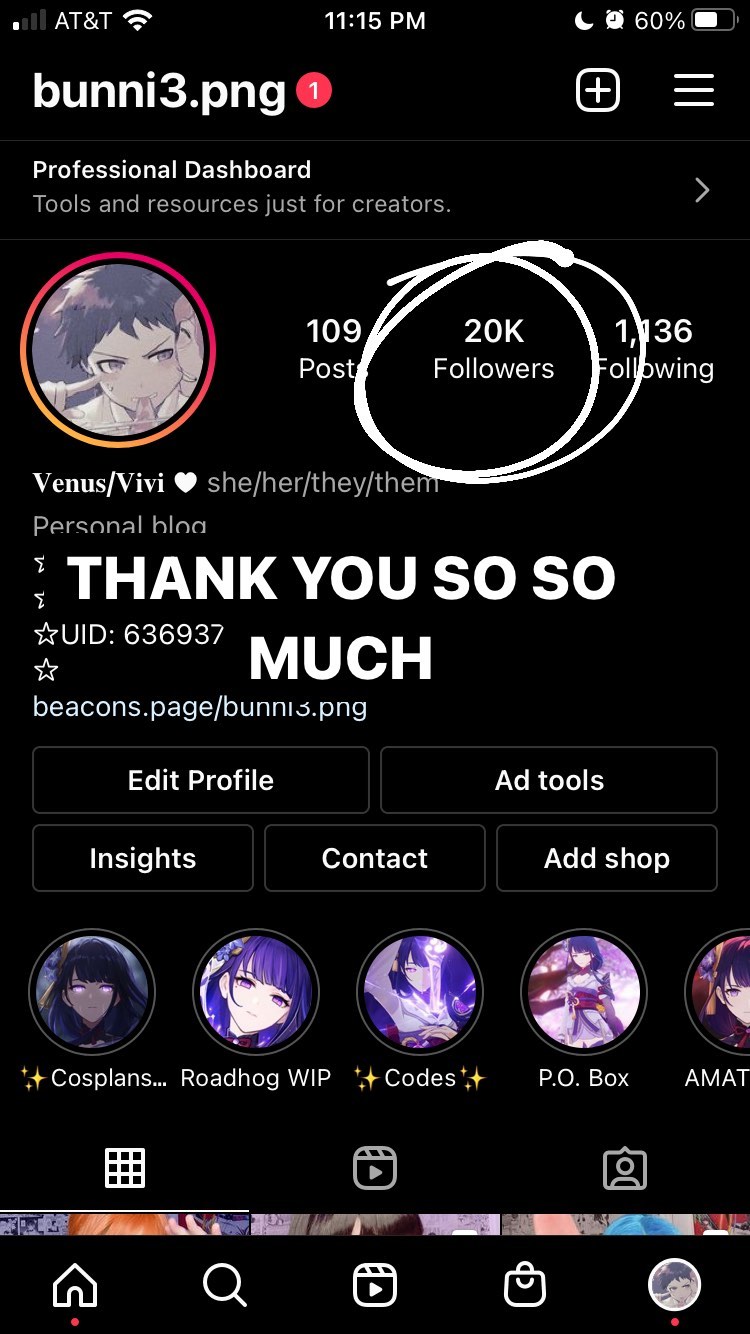Go to the home feed

75,1286
